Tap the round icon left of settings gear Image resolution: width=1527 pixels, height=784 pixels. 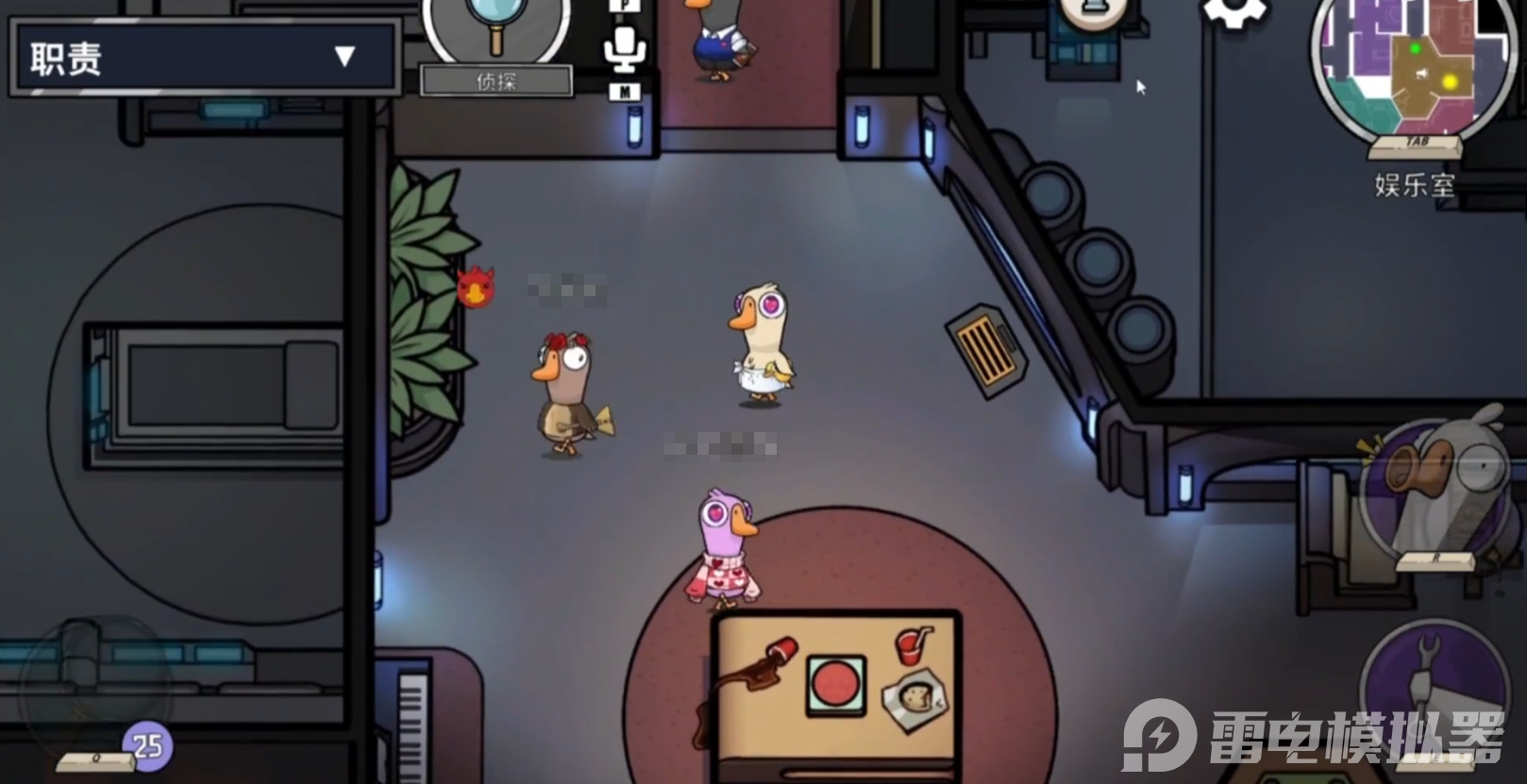(1093, 11)
